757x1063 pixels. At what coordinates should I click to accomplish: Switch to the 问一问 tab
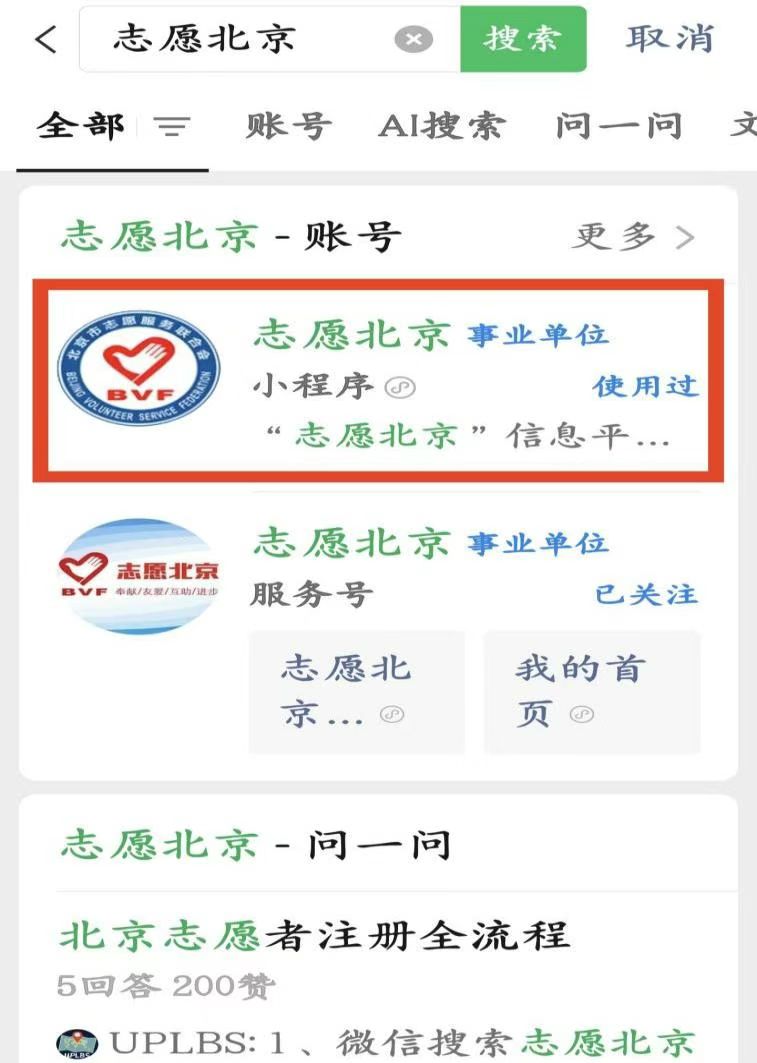[x=618, y=127]
